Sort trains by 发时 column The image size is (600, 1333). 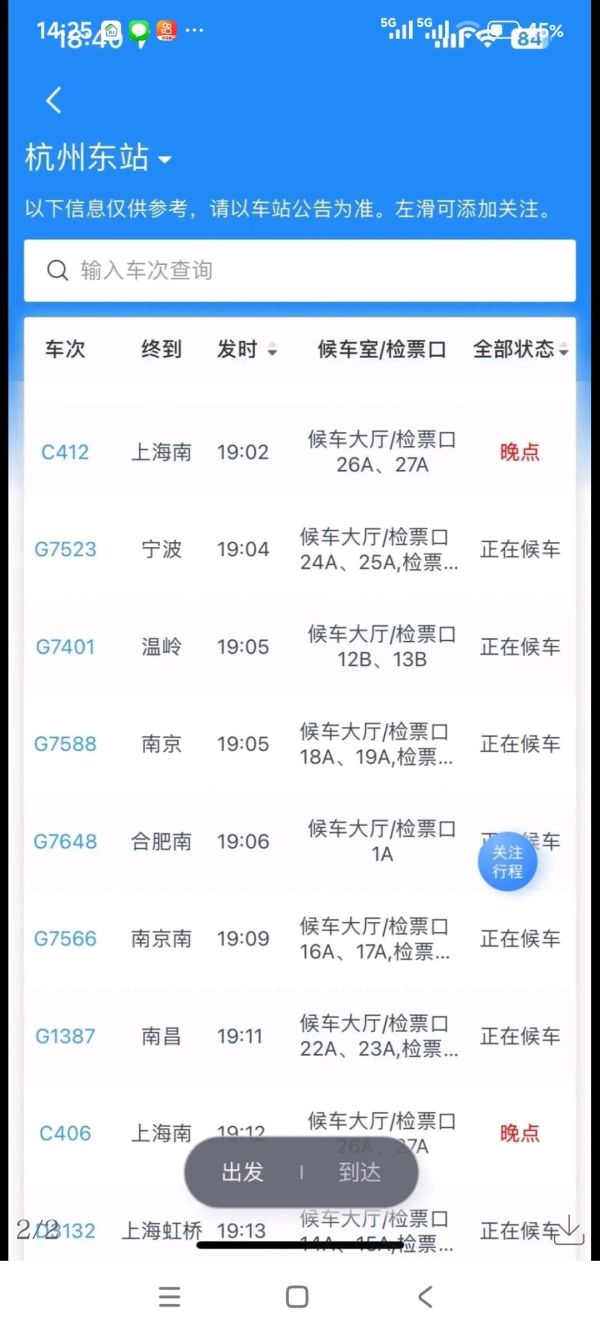(247, 350)
